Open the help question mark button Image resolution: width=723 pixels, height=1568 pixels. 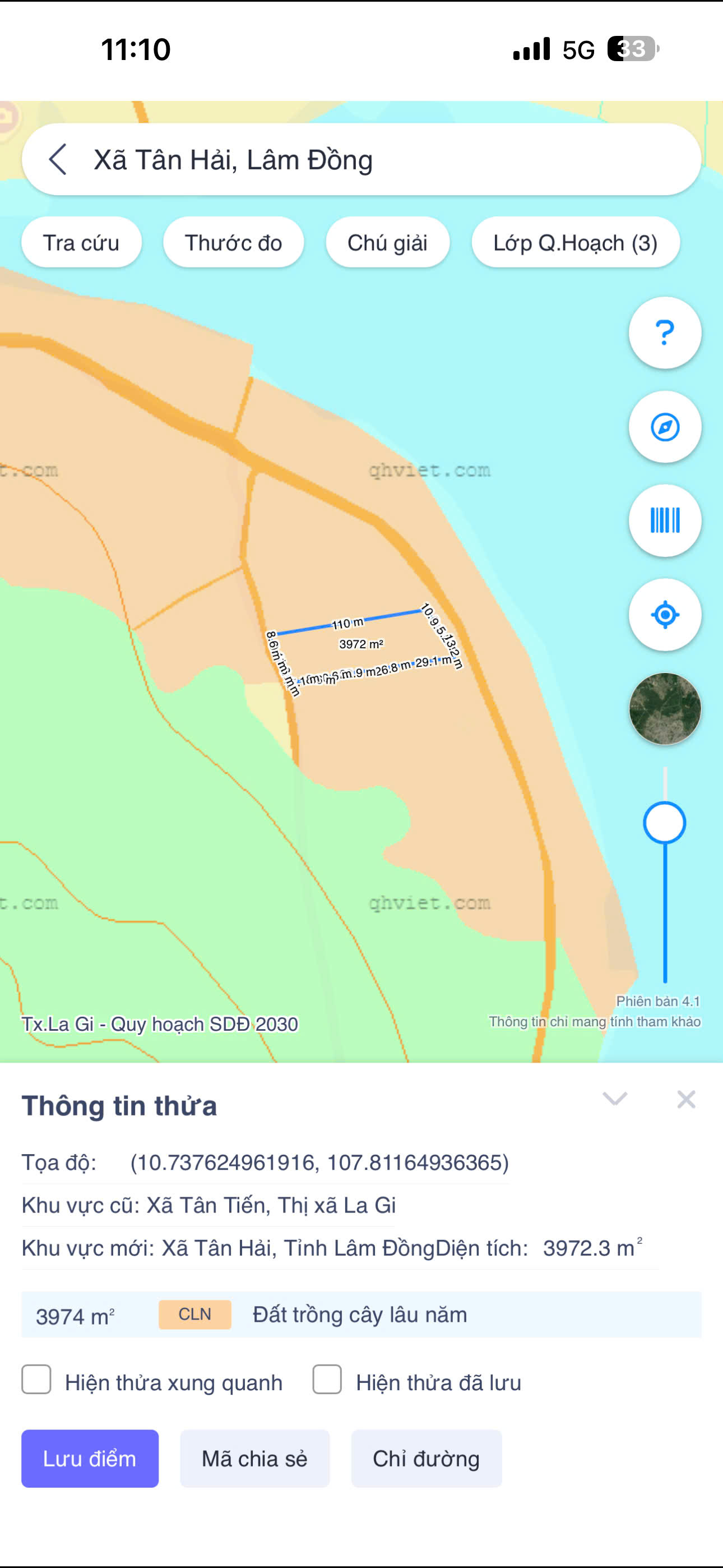coord(665,333)
